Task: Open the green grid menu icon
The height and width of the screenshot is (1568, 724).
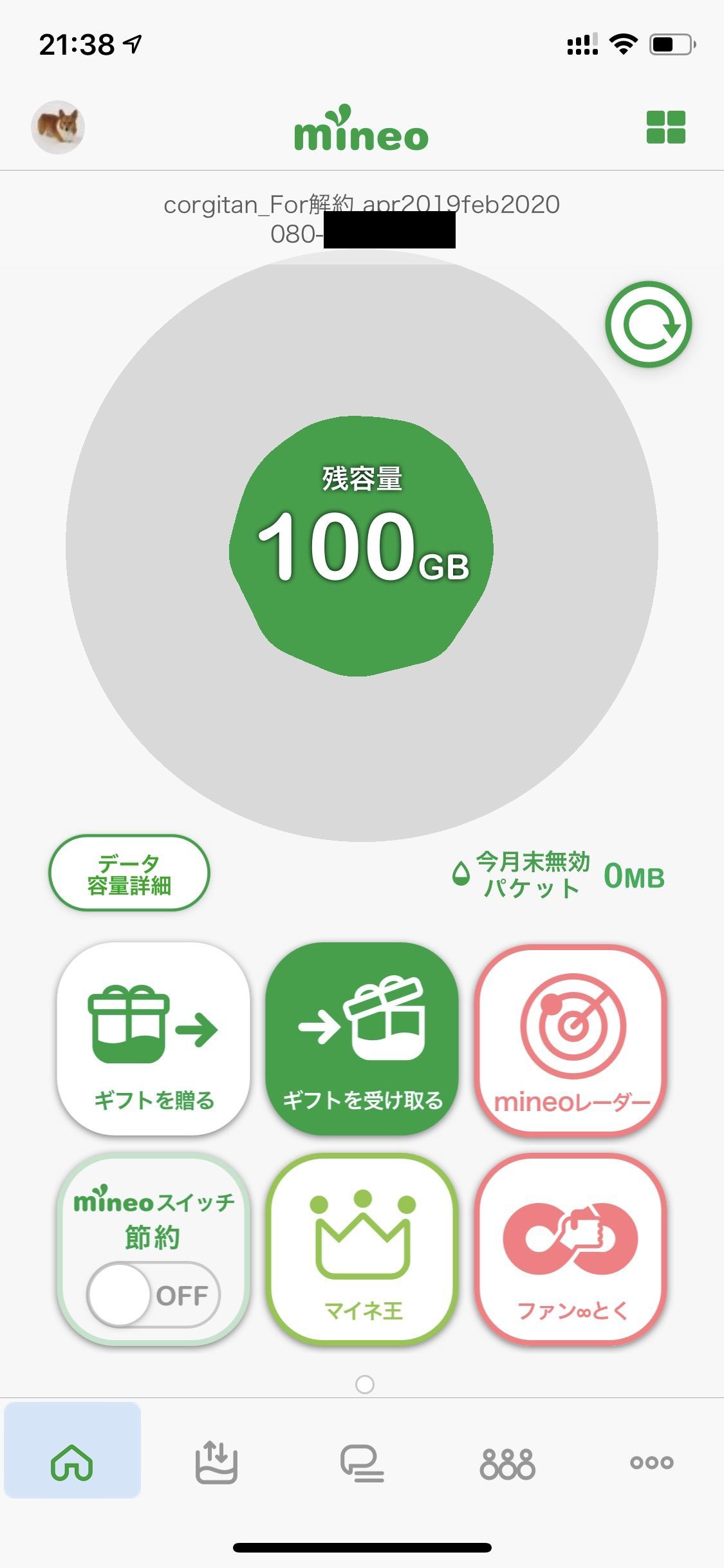Action: pyautogui.click(x=665, y=127)
